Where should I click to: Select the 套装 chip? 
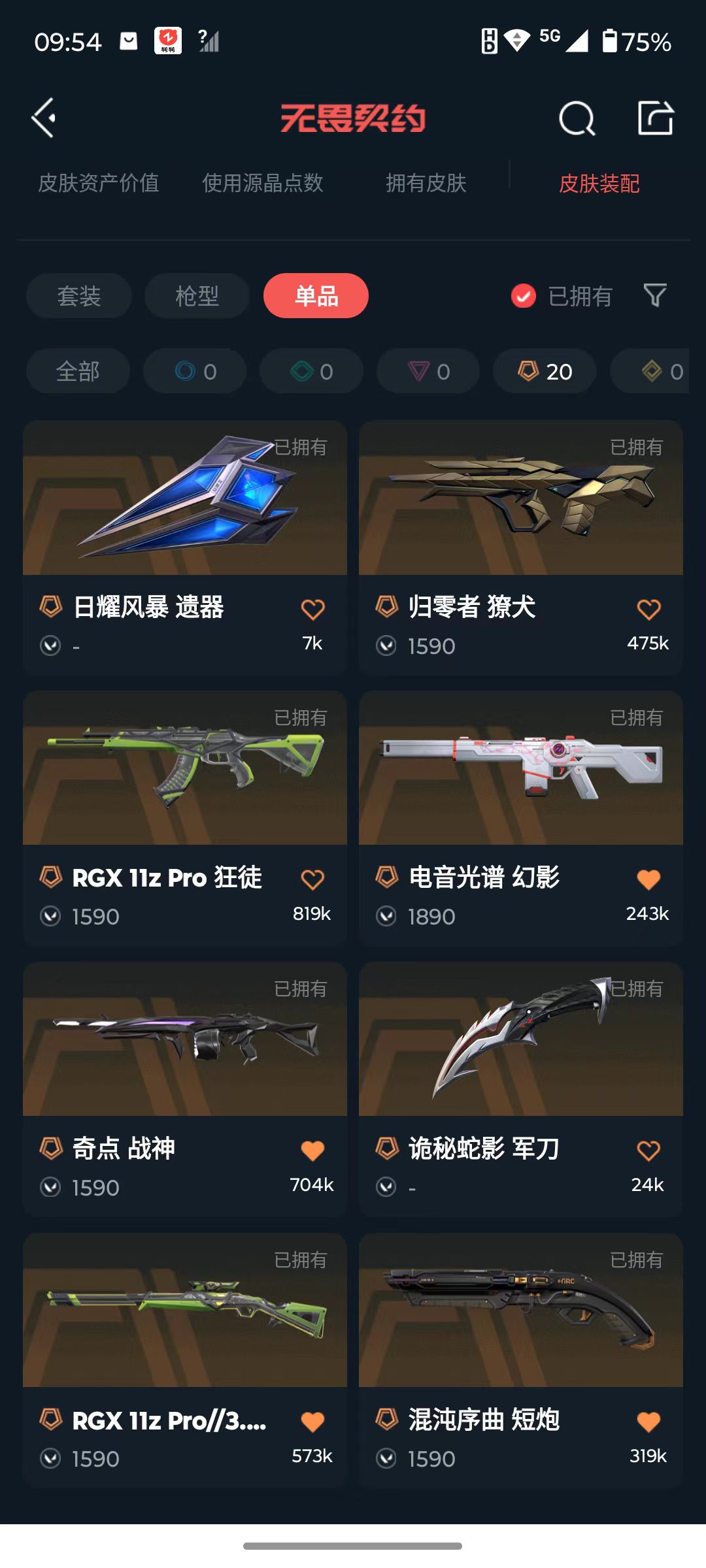pos(79,296)
